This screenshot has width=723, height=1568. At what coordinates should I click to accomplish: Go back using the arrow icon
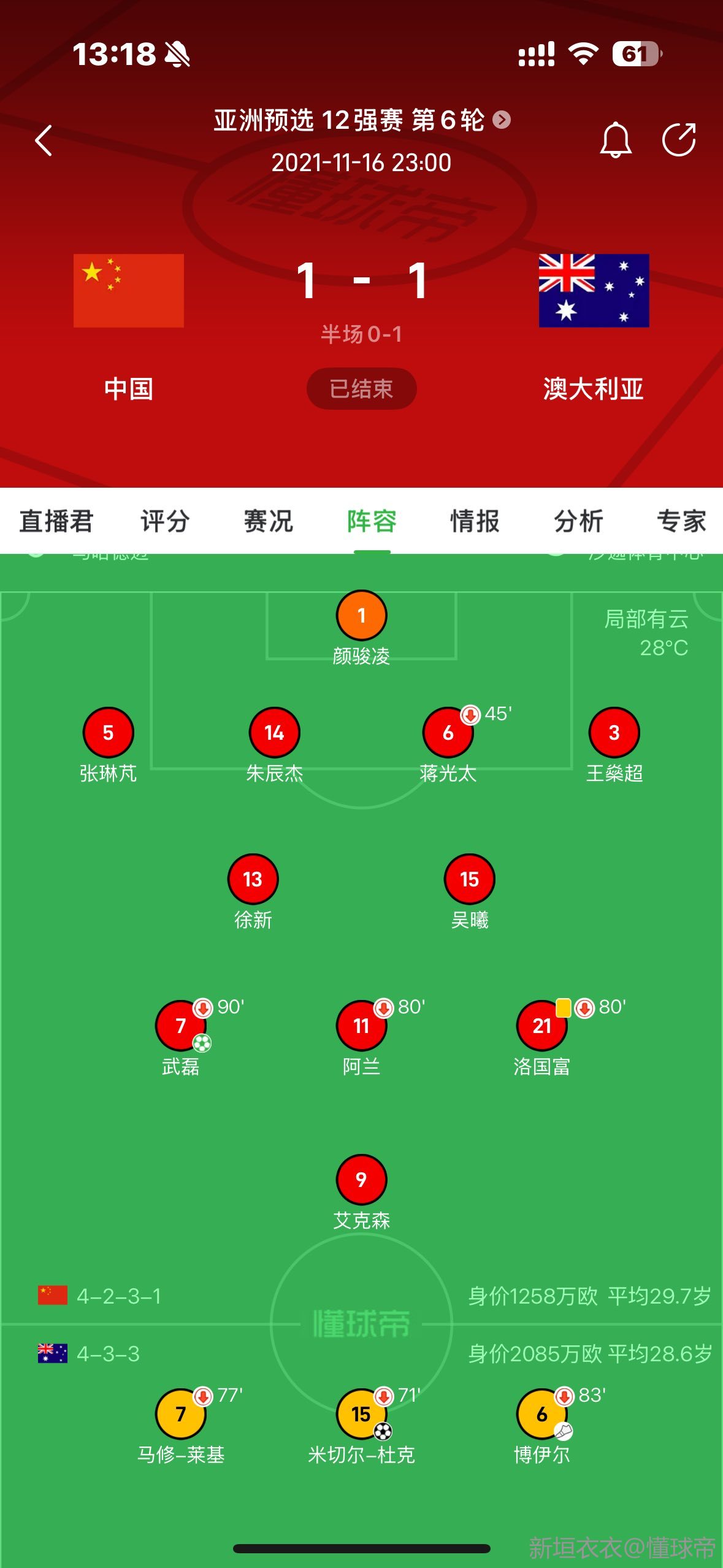[x=44, y=140]
